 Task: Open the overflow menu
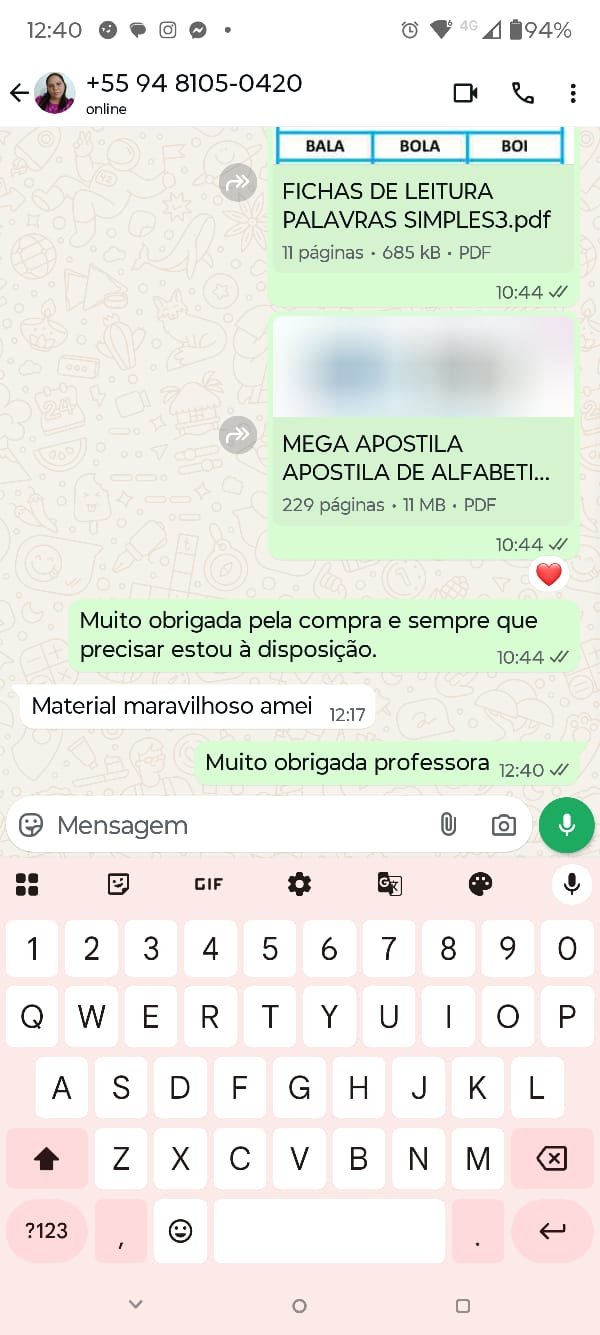[573, 93]
